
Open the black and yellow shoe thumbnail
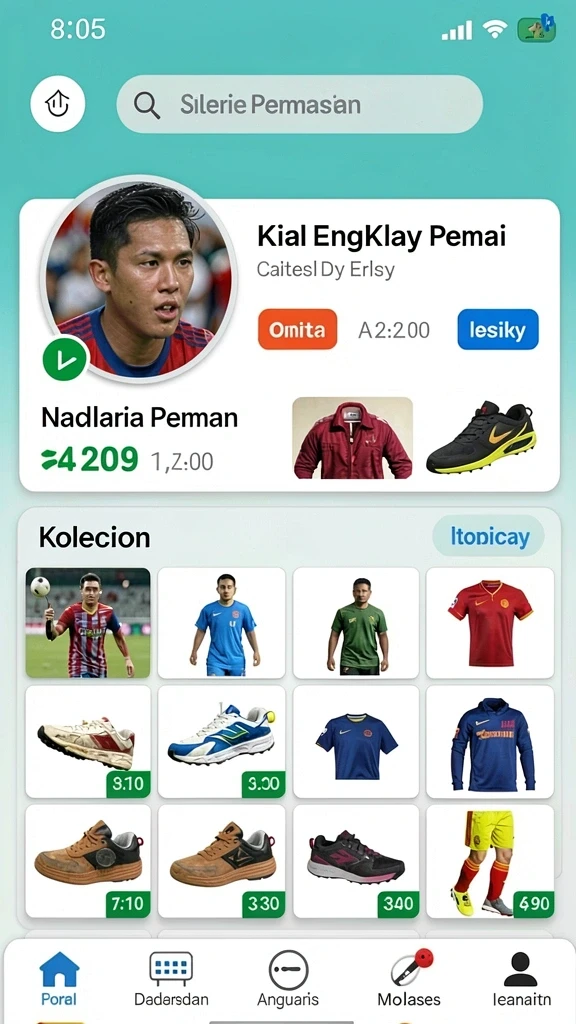tap(482, 438)
